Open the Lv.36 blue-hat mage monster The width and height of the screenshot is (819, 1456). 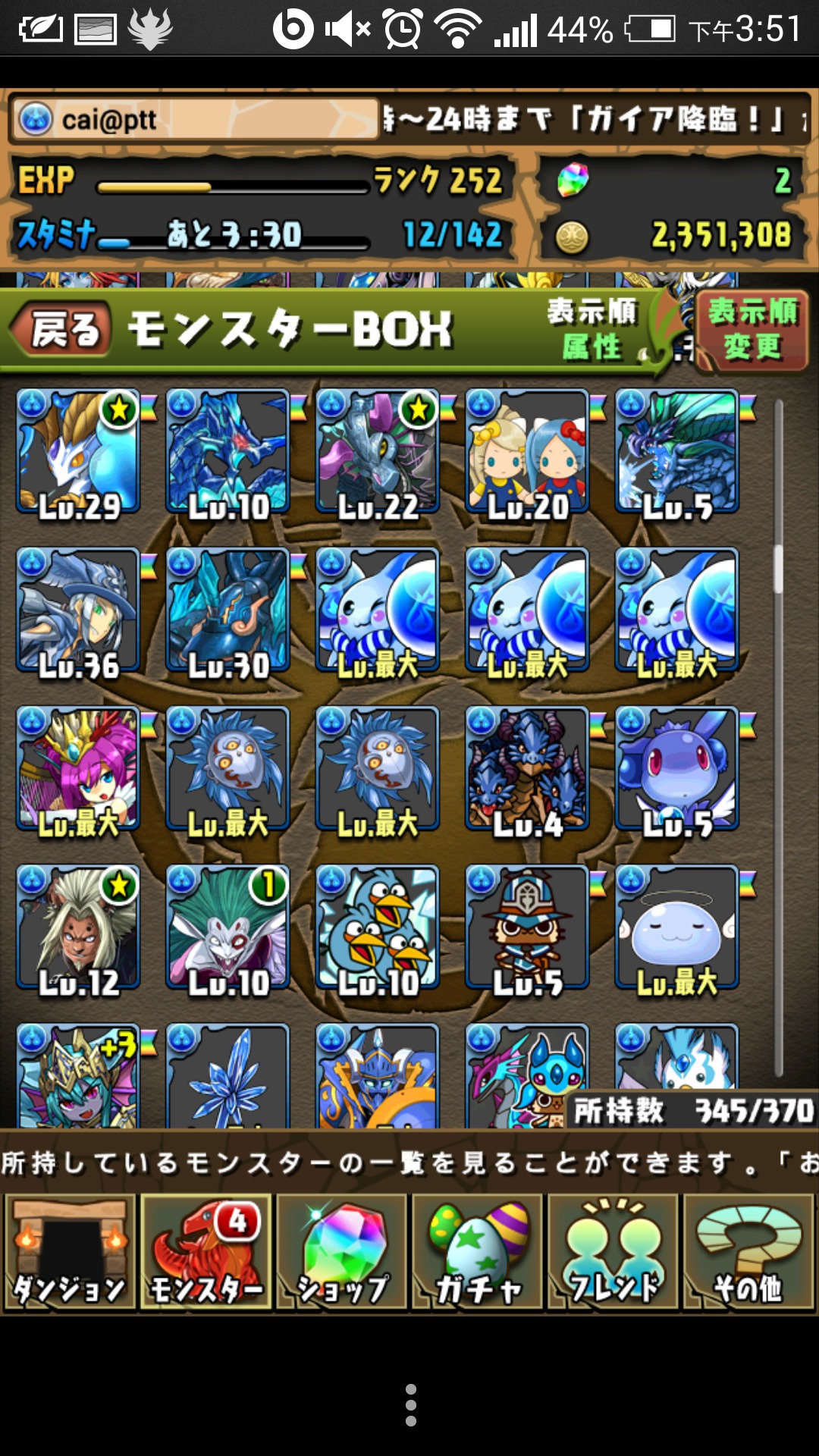[x=78, y=610]
